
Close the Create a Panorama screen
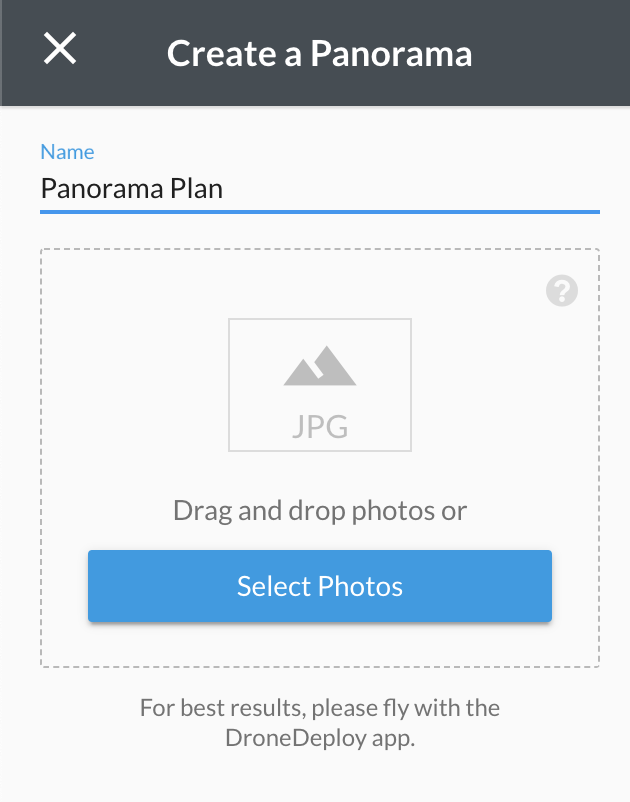click(x=60, y=48)
